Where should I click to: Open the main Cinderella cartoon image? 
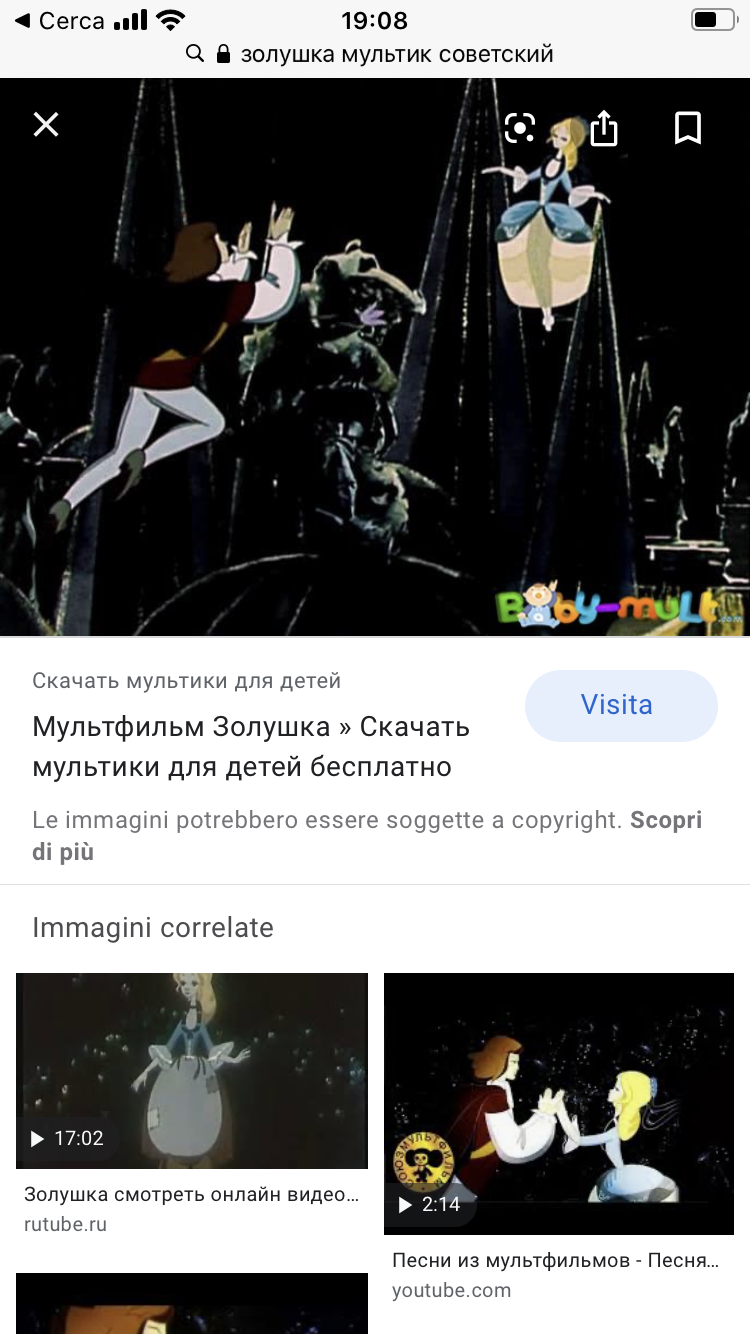pyautogui.click(x=375, y=357)
